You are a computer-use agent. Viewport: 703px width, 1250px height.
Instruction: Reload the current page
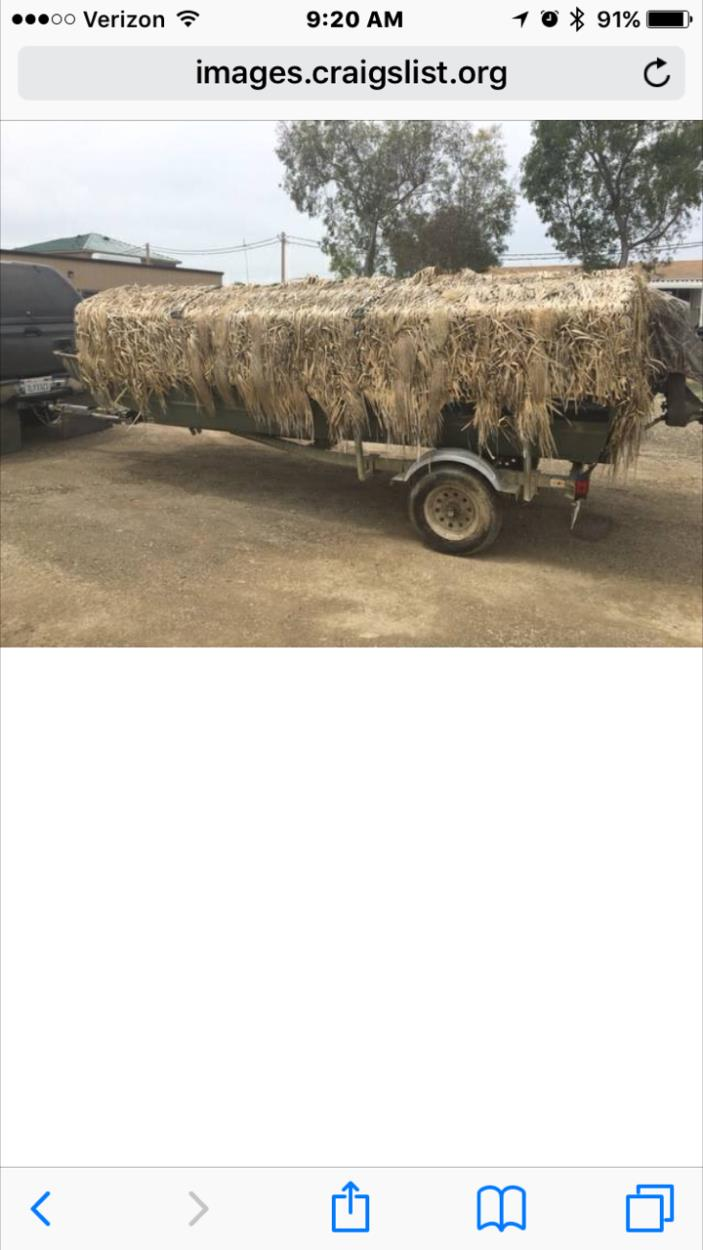[656, 73]
